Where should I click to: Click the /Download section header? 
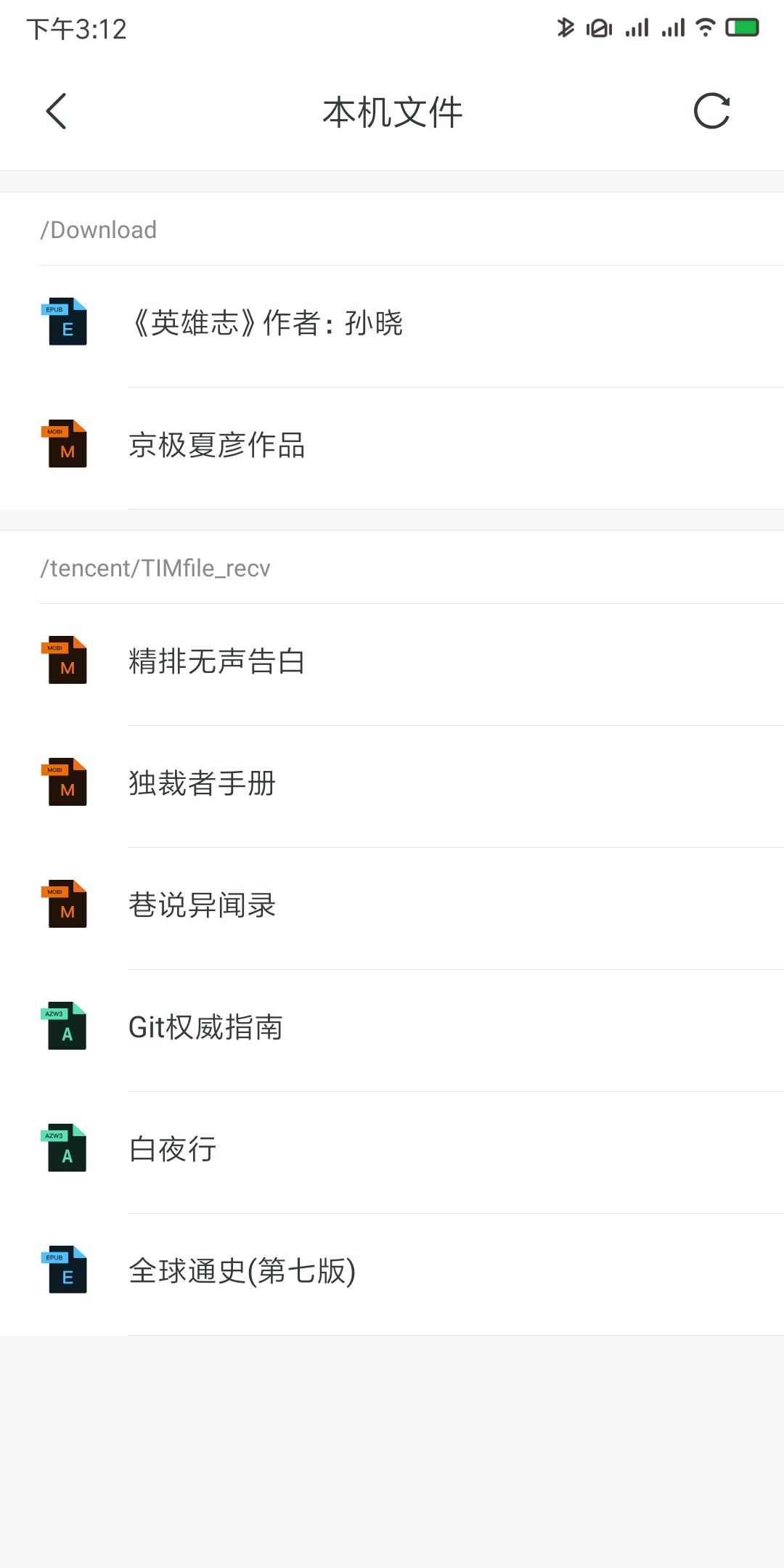(99, 229)
